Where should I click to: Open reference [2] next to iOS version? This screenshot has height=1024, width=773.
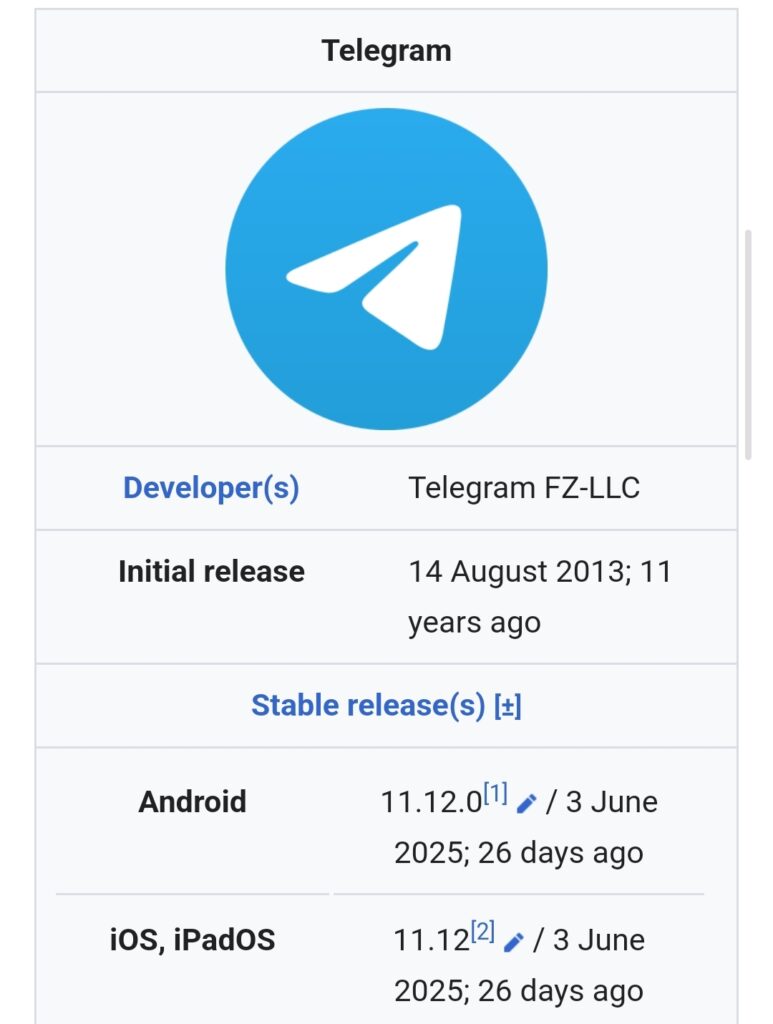(482, 932)
